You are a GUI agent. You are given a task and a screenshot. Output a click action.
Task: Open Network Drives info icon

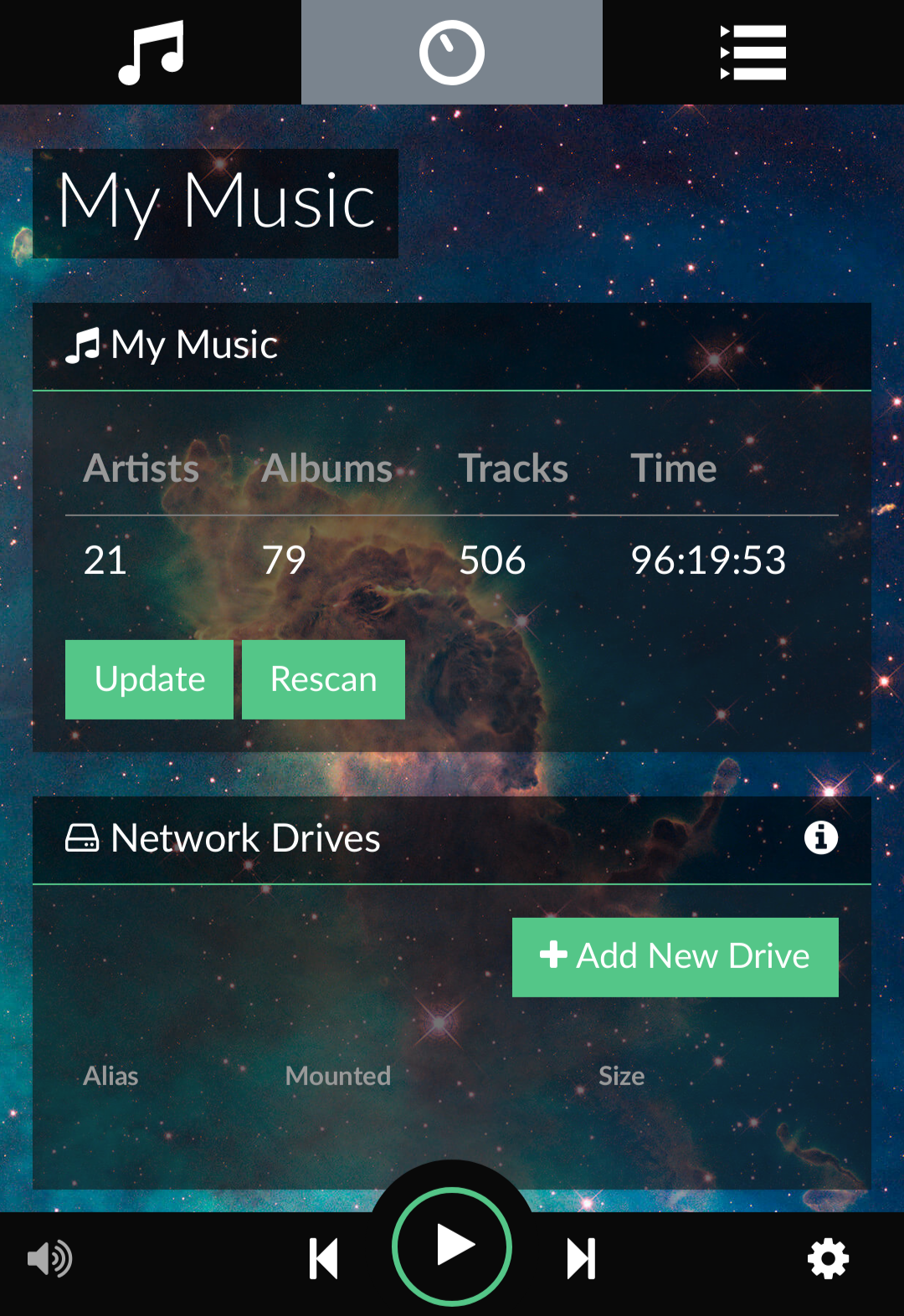pos(821,837)
